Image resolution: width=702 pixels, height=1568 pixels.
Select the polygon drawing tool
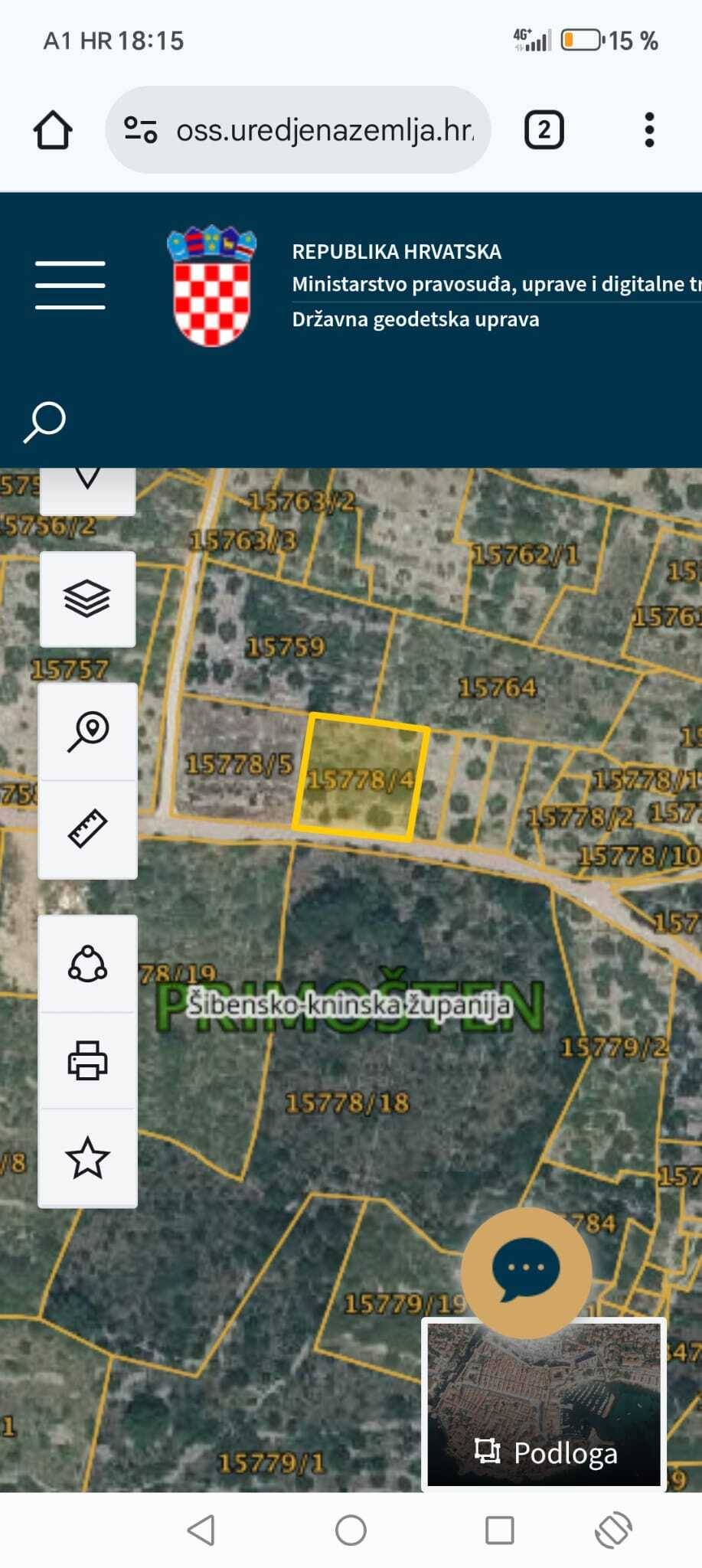[x=88, y=964]
